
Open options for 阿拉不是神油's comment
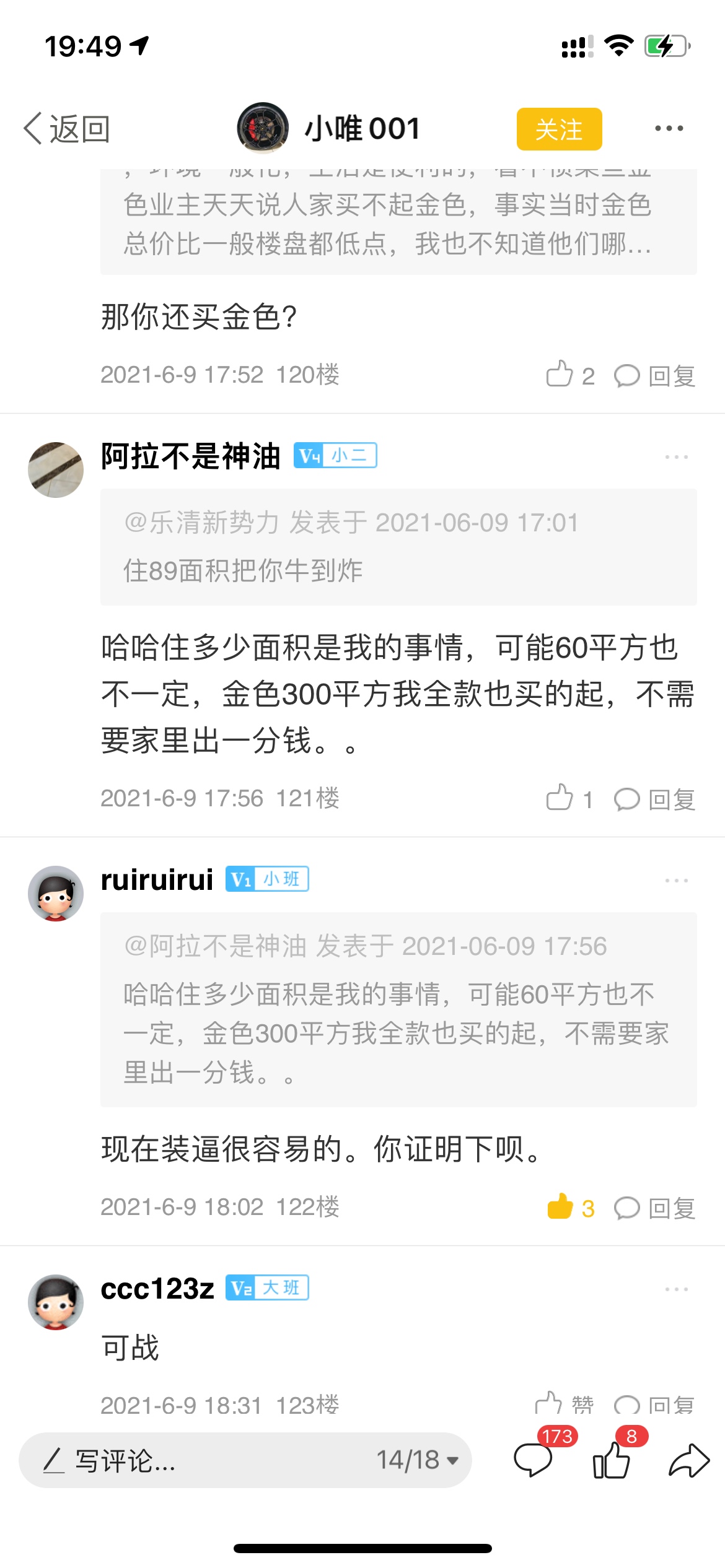(x=676, y=457)
